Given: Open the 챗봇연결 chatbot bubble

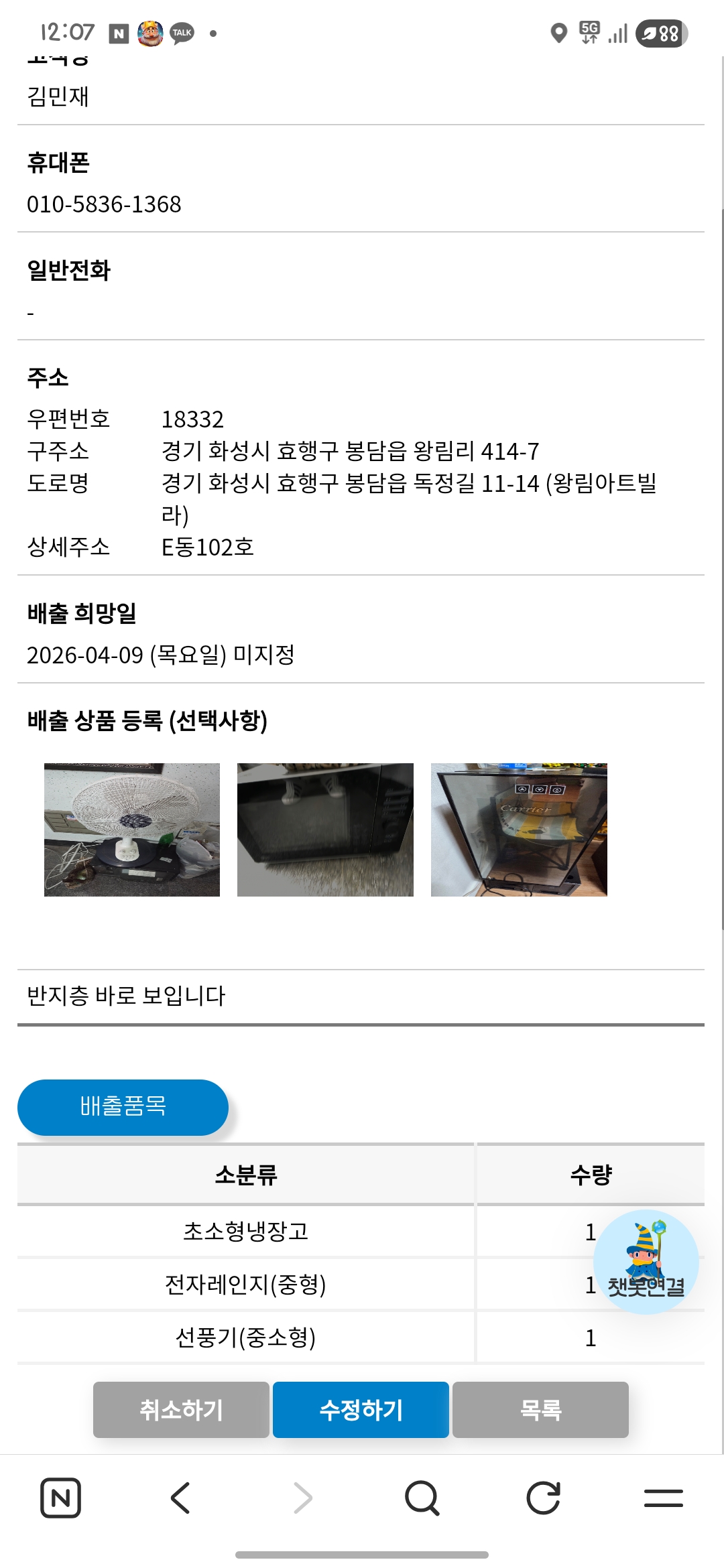Looking at the screenshot, I should pyautogui.click(x=646, y=1262).
